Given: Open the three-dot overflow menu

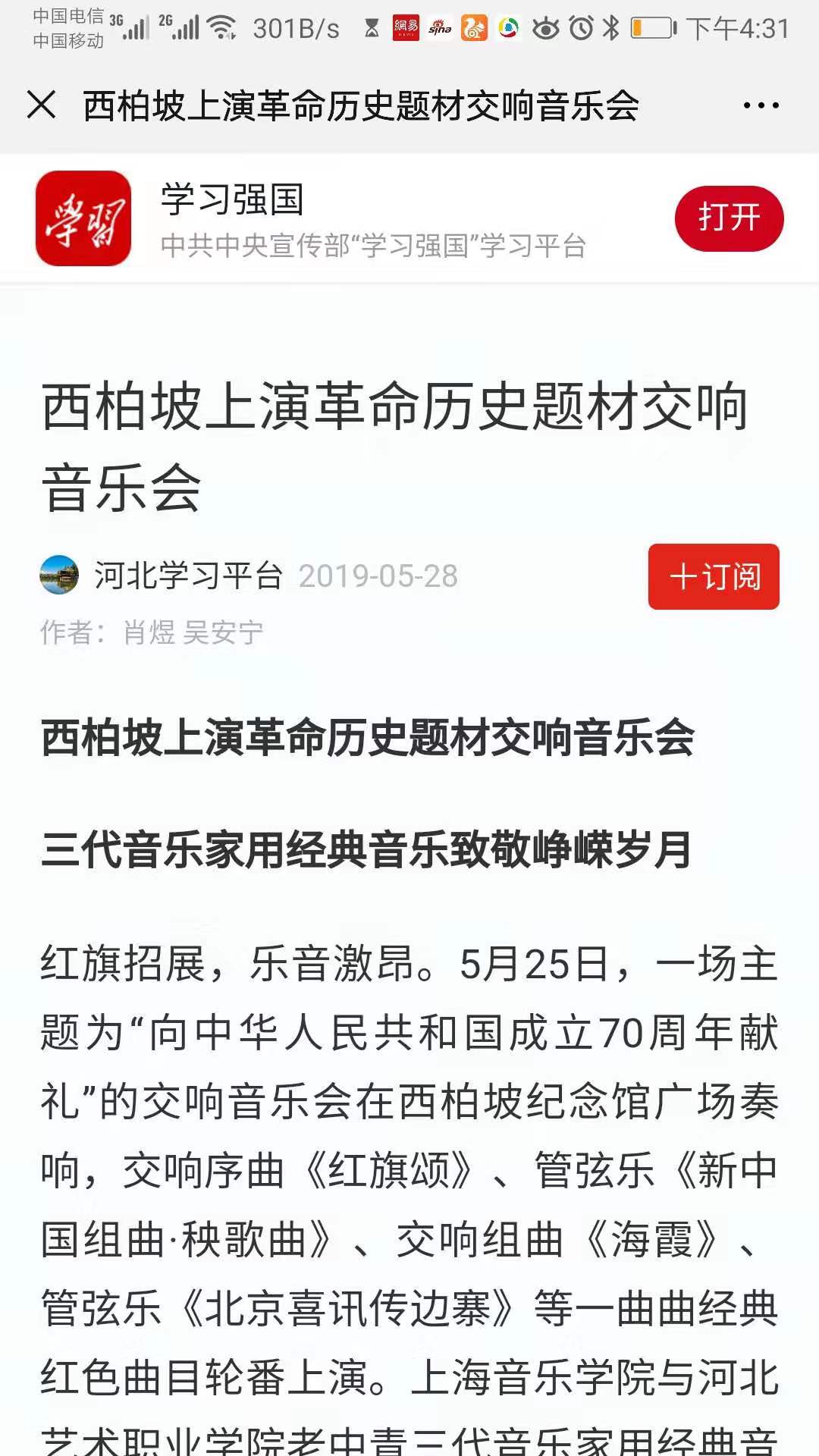Looking at the screenshot, I should [761, 105].
